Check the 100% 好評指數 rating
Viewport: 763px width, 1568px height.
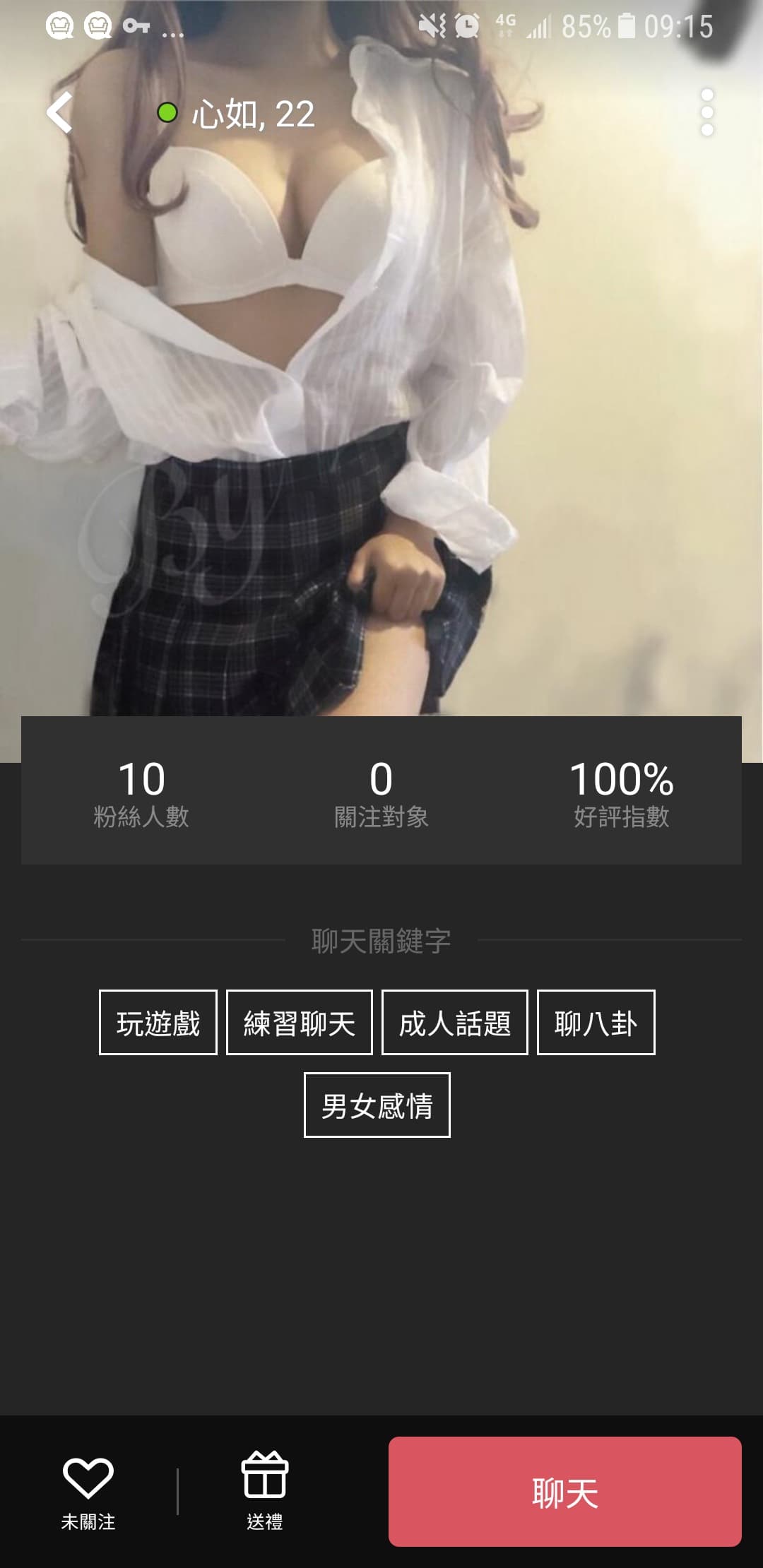[x=624, y=797]
